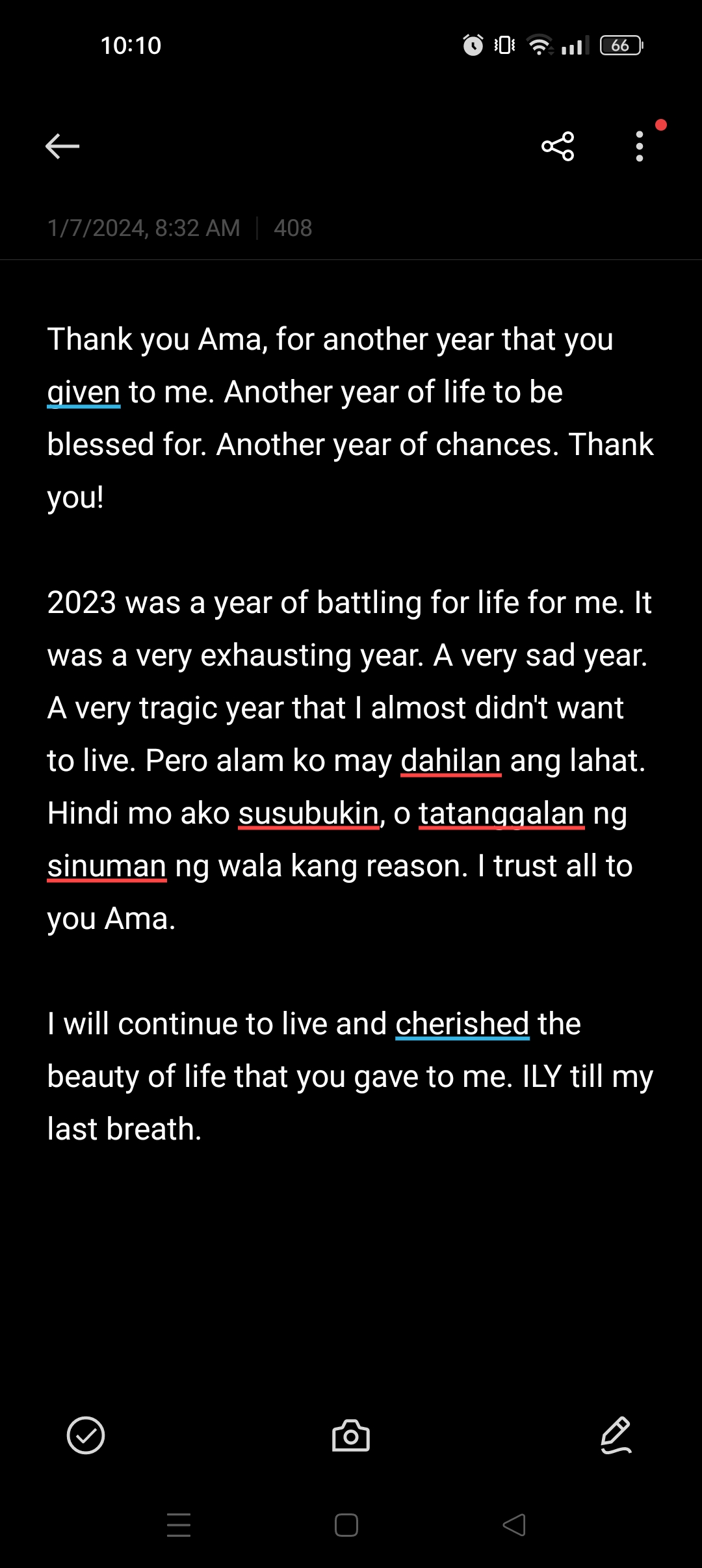The image size is (702, 1568).
Task: Open the three-dot overflow menu
Action: [x=640, y=146]
